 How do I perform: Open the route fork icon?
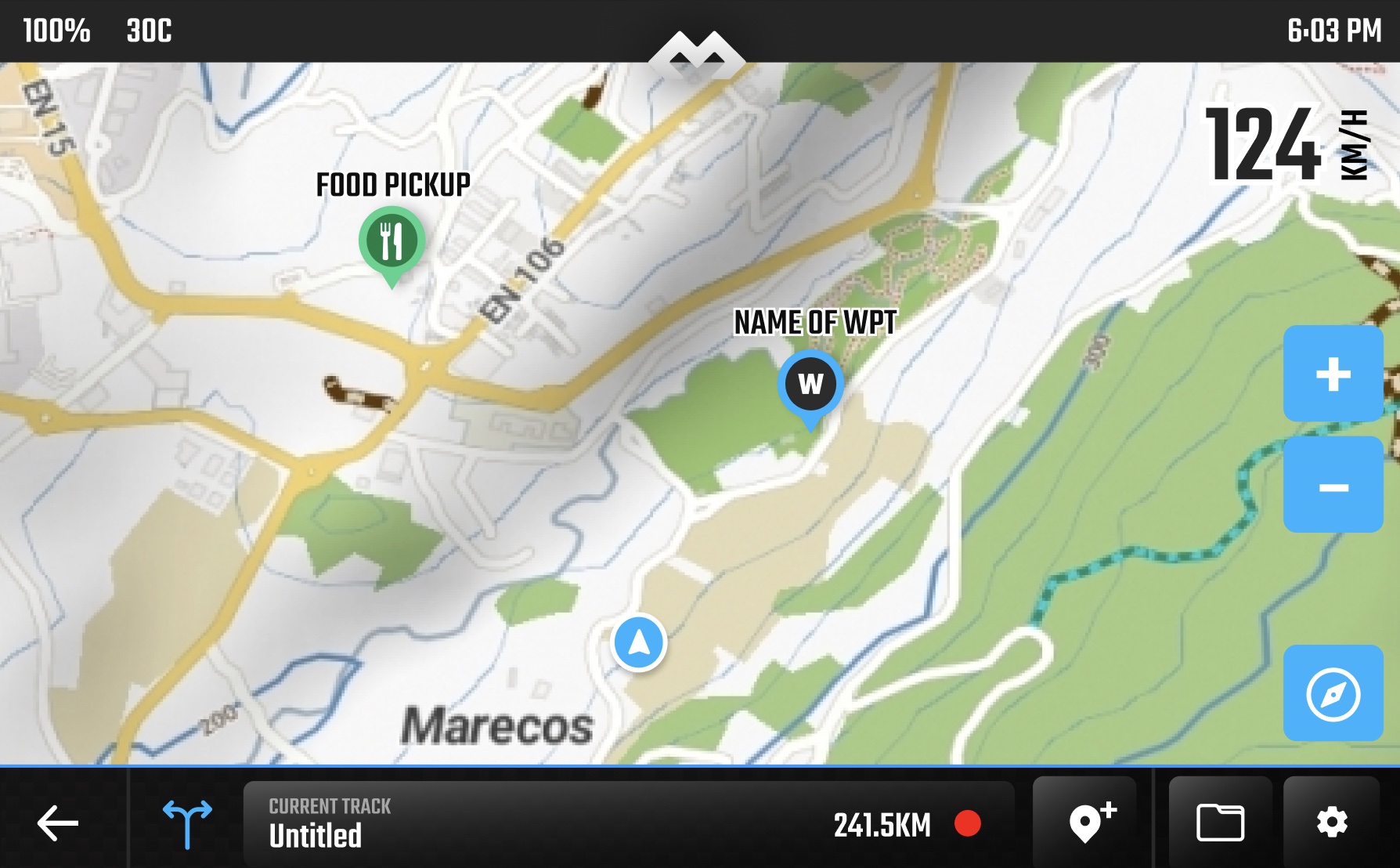[187, 823]
